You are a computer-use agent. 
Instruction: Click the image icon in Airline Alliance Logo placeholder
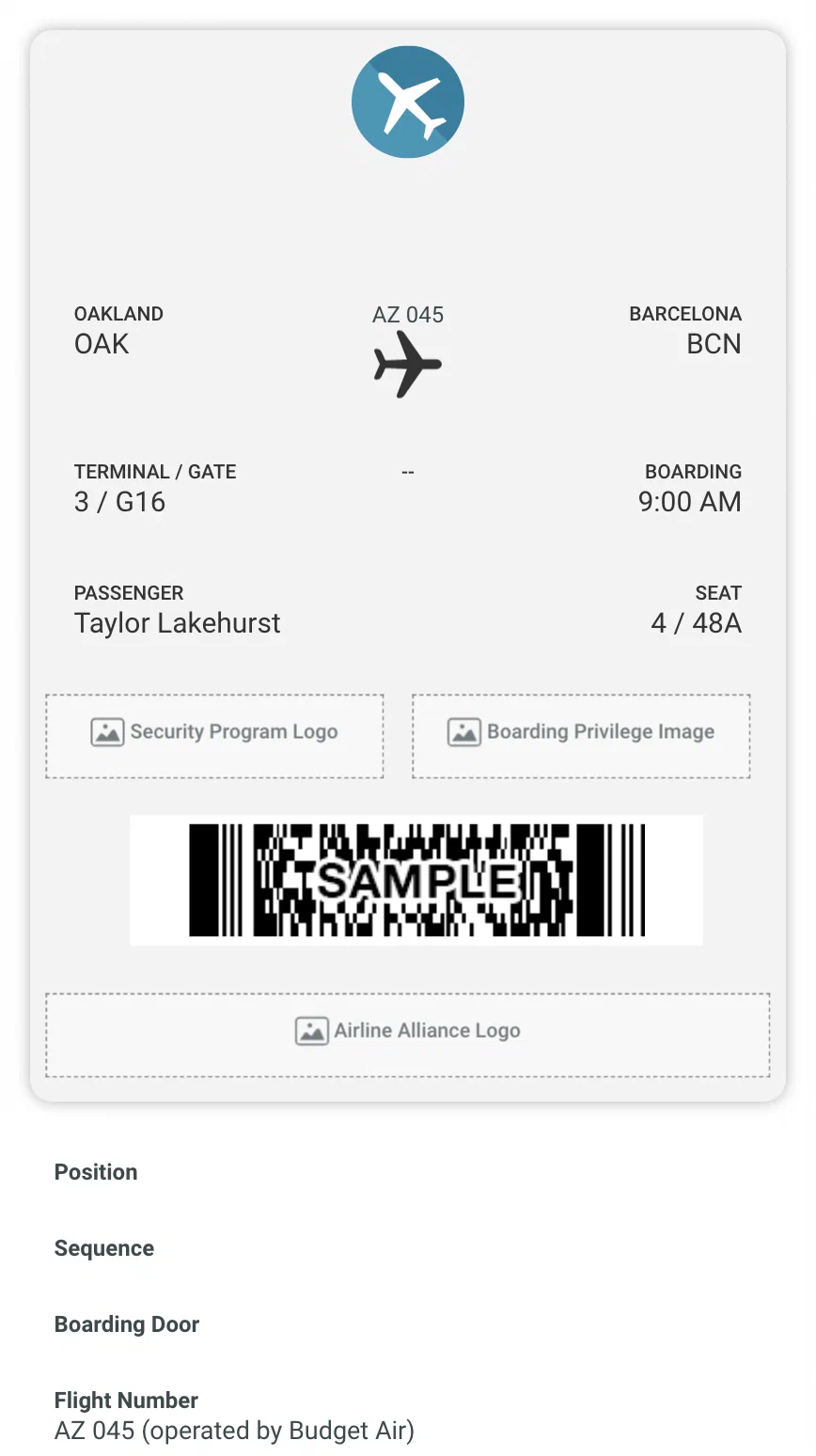[310, 1029]
